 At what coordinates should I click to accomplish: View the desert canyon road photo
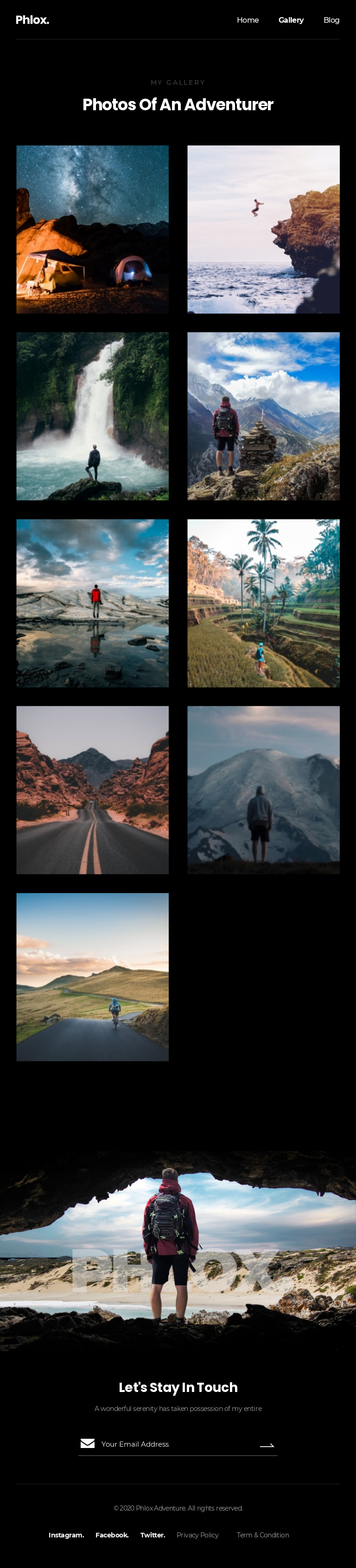93,789
